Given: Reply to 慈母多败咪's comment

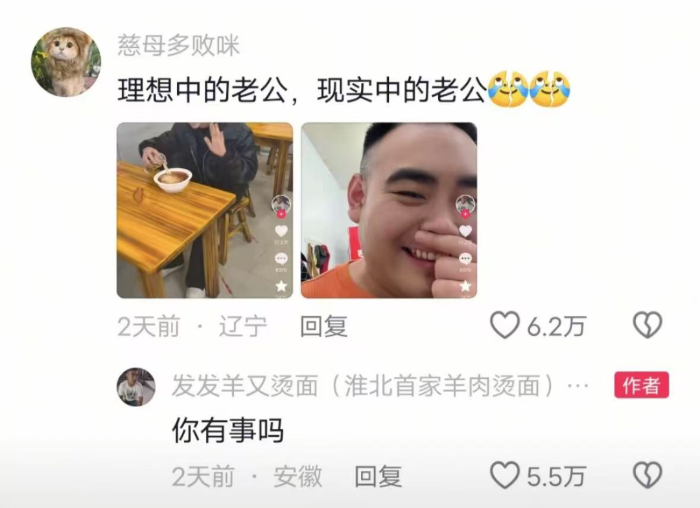Looking at the screenshot, I should pyautogui.click(x=323, y=325).
